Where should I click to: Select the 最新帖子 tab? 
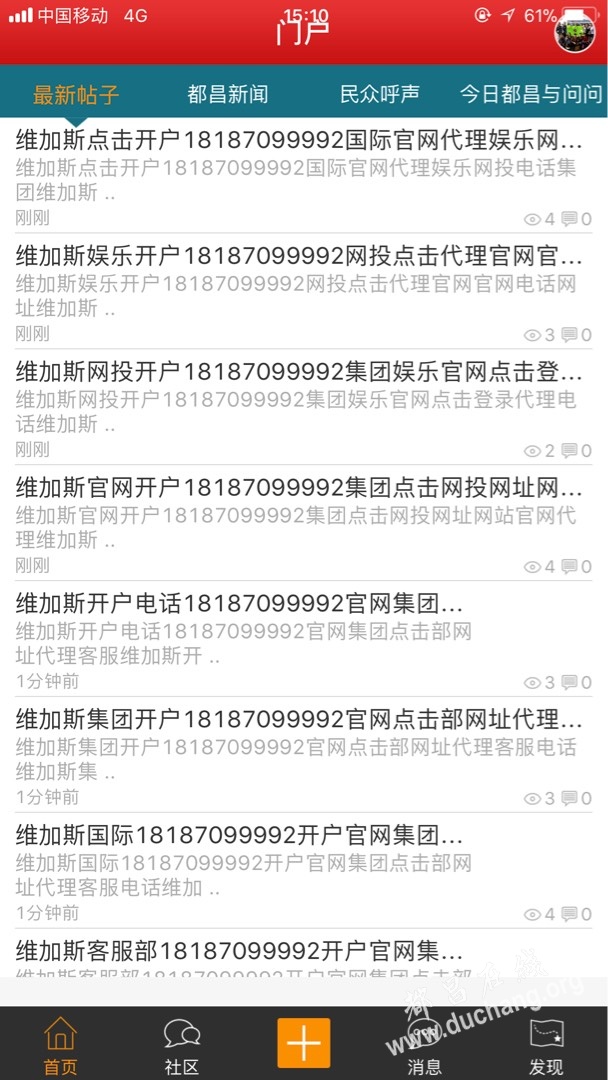(76, 94)
